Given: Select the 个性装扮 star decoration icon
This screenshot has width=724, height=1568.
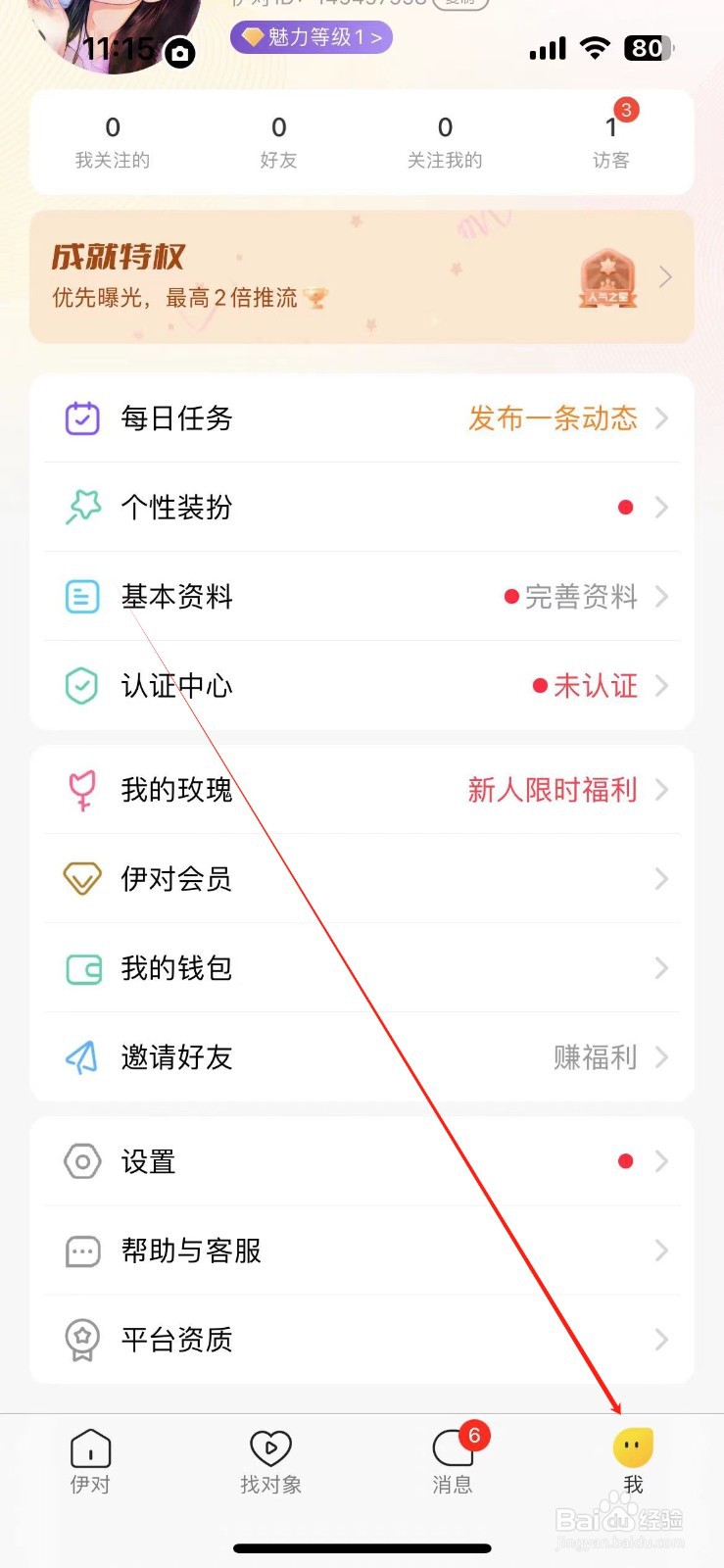Looking at the screenshot, I should pos(82,508).
